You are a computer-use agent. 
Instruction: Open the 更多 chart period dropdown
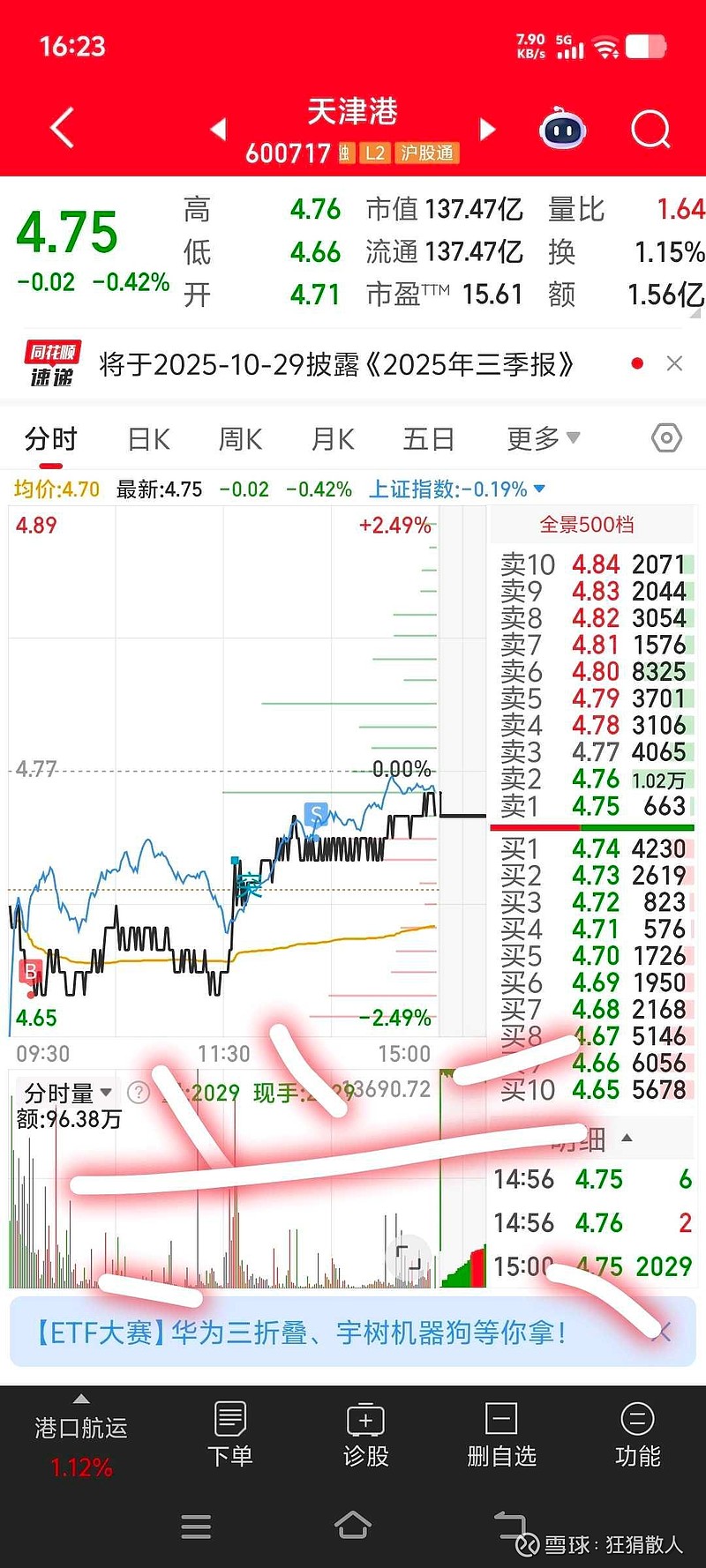tap(541, 437)
